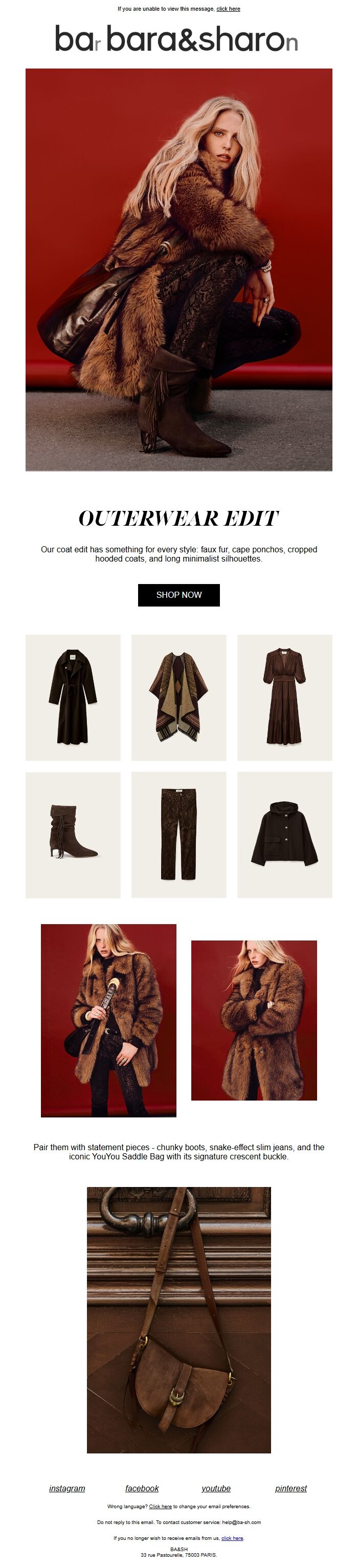Image resolution: width=358 pixels, height=1568 pixels.
Task: Tap the SHOP NOW button
Action: point(179,595)
